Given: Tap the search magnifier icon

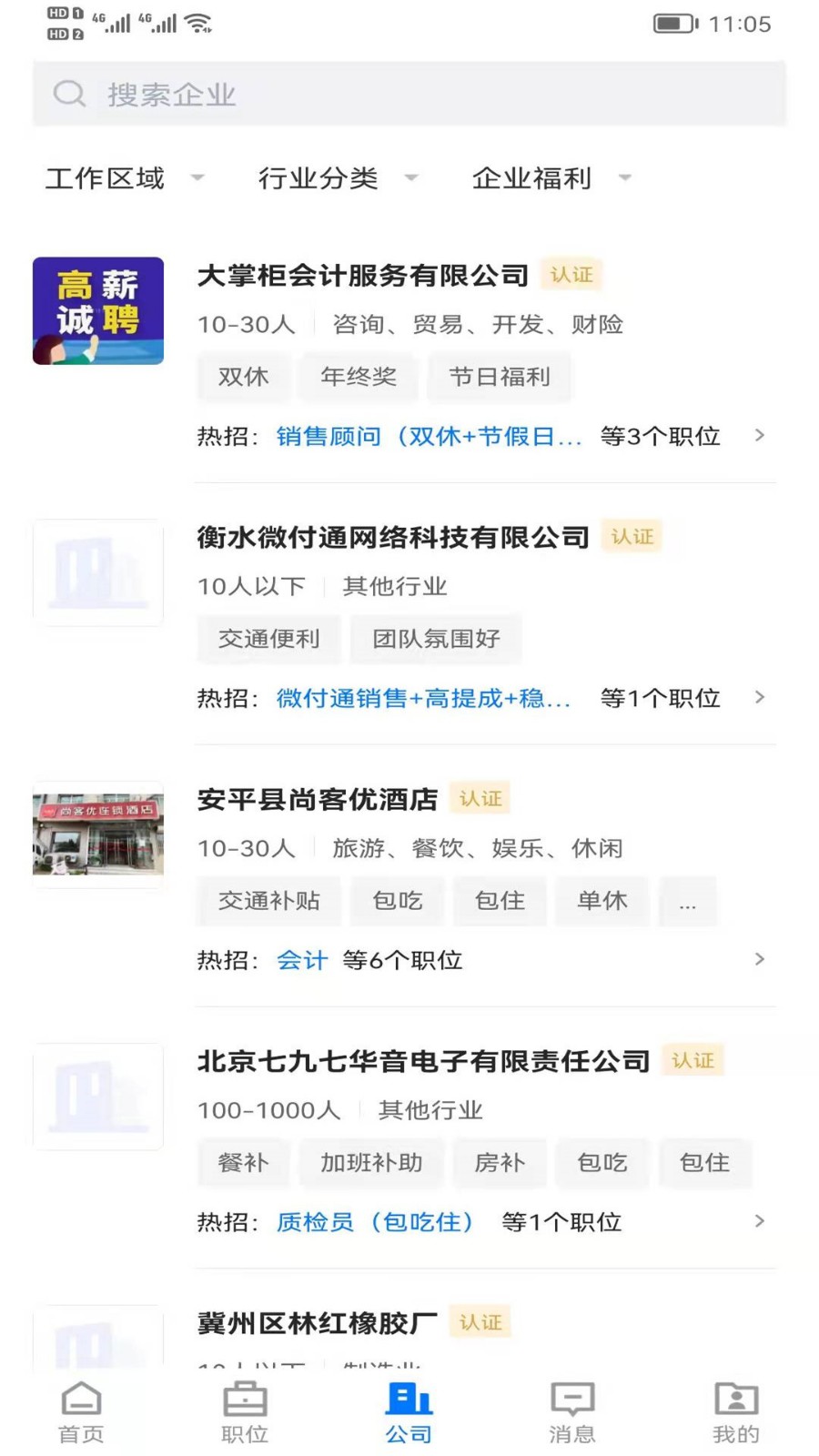Looking at the screenshot, I should pos(69,93).
